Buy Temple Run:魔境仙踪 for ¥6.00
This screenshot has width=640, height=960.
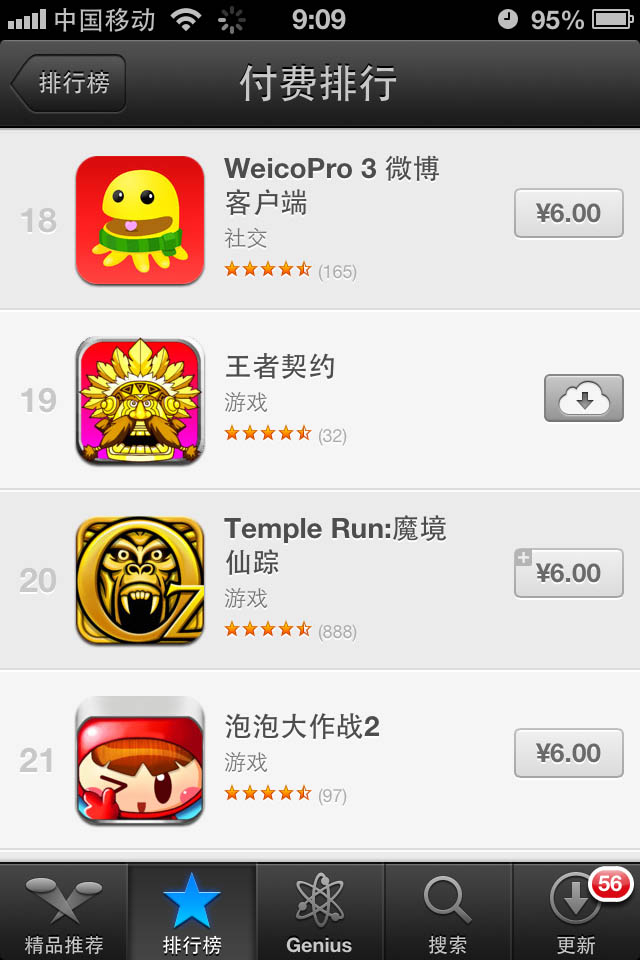tap(567, 573)
